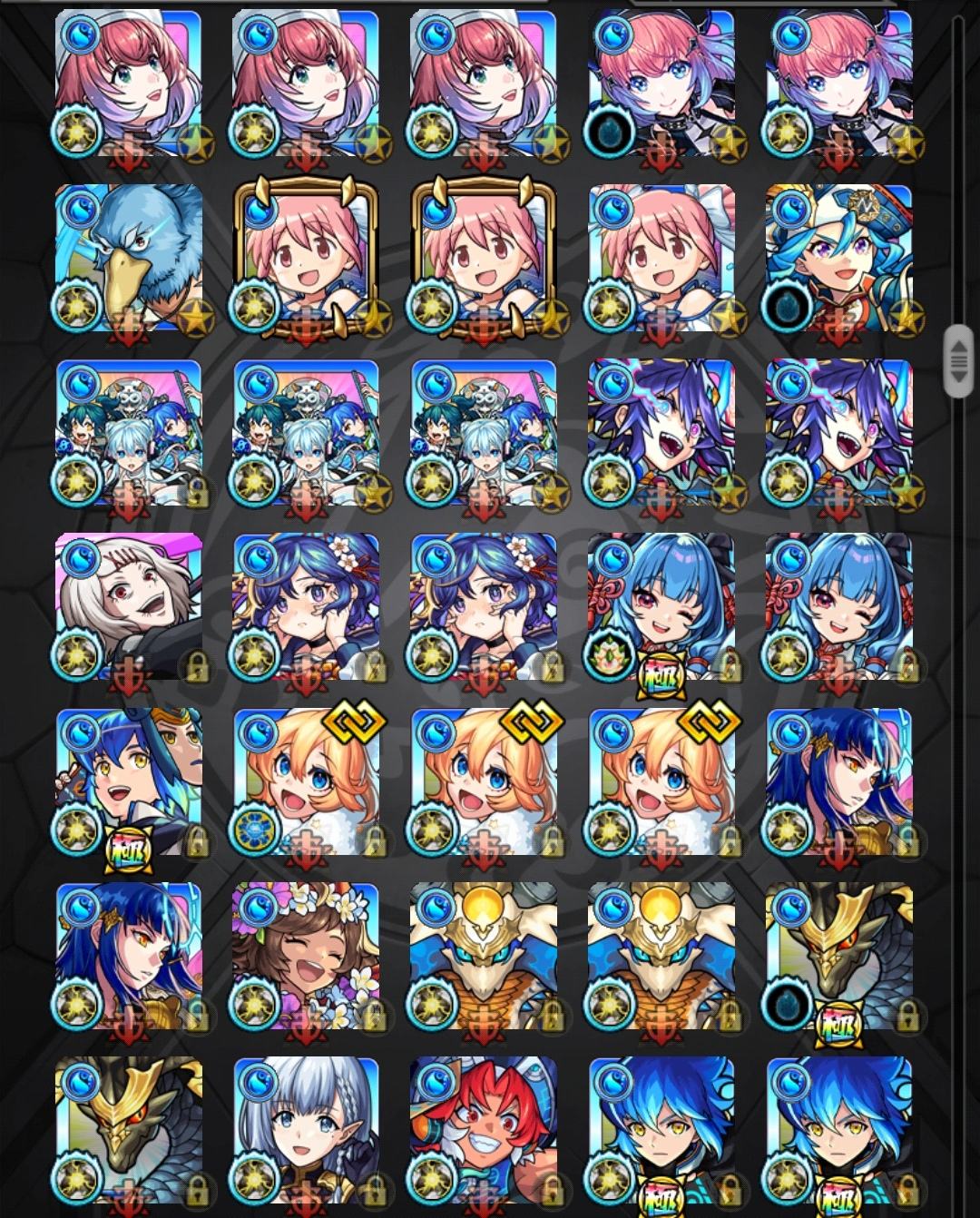Select the brown-haired girl with flower crown
The image size is (980, 1218).
click(x=306, y=956)
